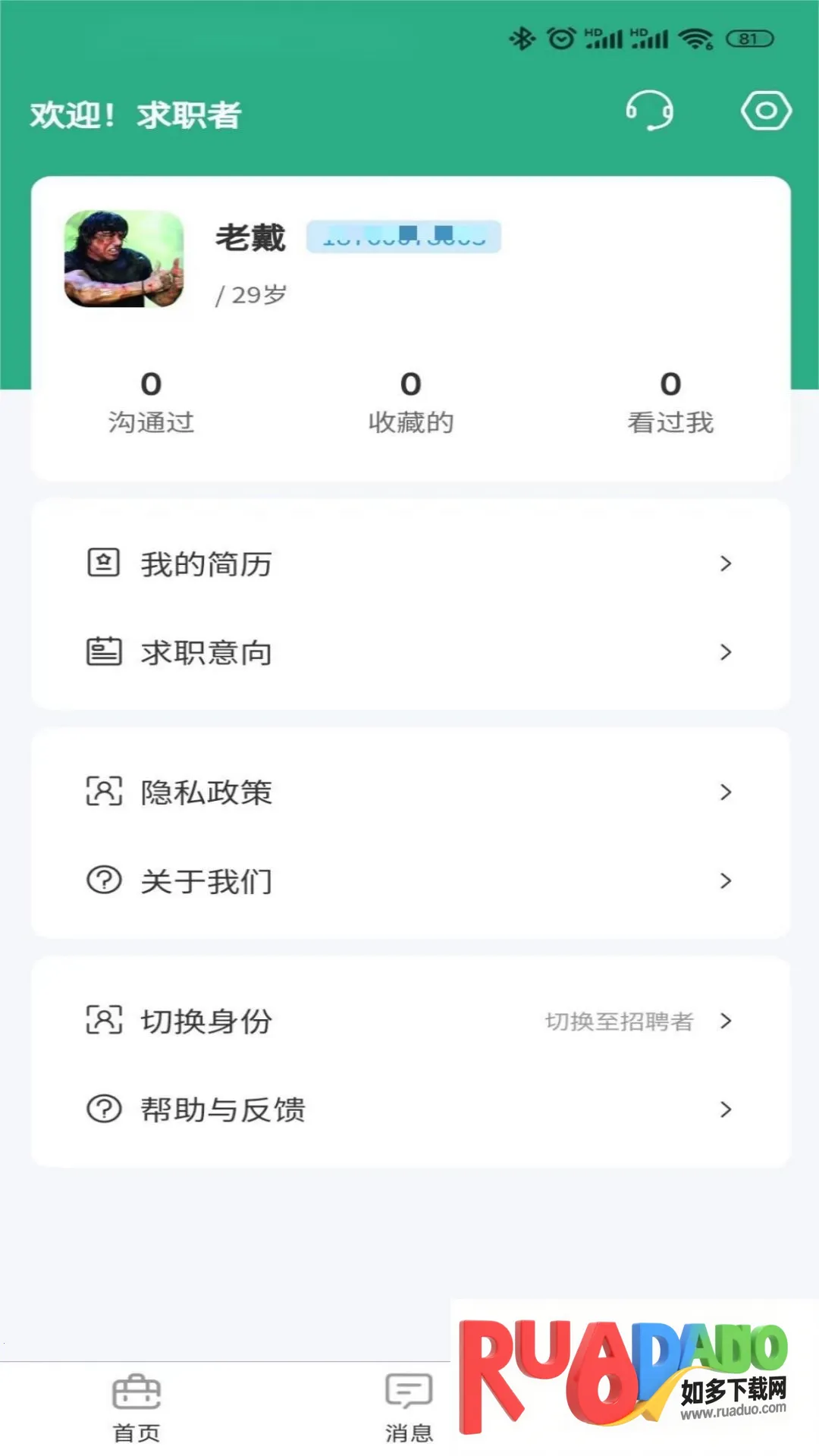Select 切换身份 to switch to recruiter
This screenshot has height=1456, width=819.
pos(409,1021)
